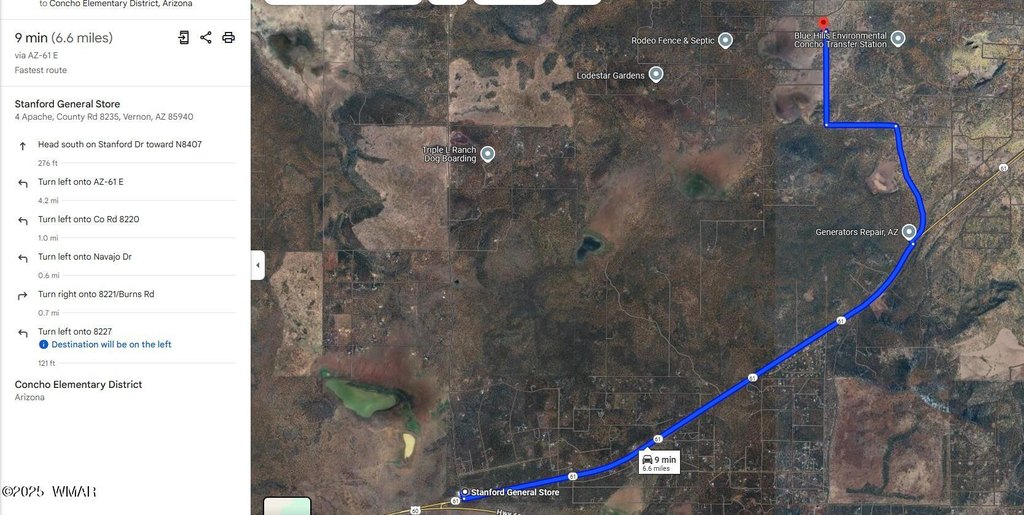Open the Blue Hills Environmental Transfer Station pin
Image resolution: width=1024 pixels, height=515 pixels.
click(x=898, y=39)
